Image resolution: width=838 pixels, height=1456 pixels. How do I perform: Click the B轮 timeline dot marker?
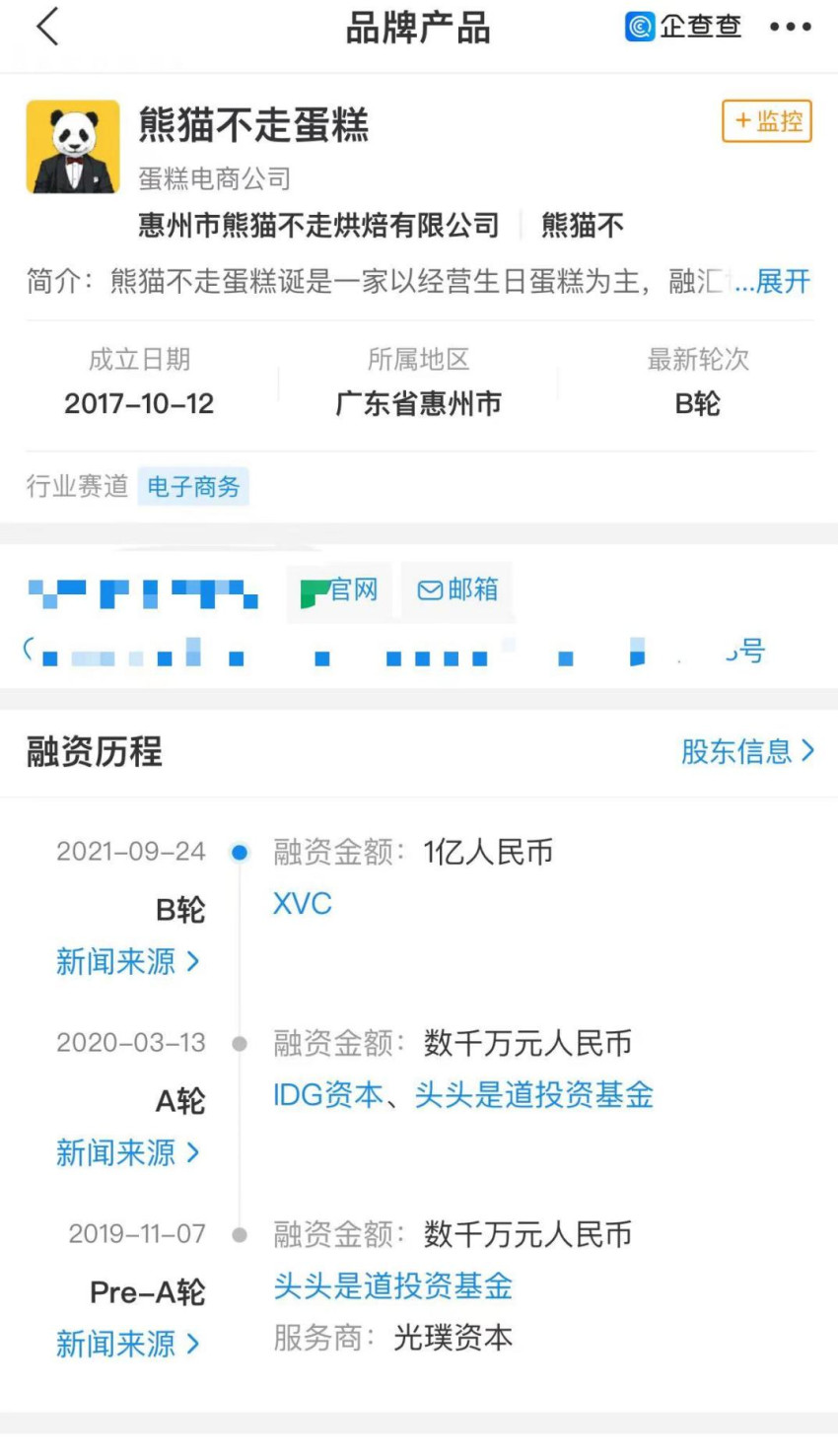[x=240, y=853]
